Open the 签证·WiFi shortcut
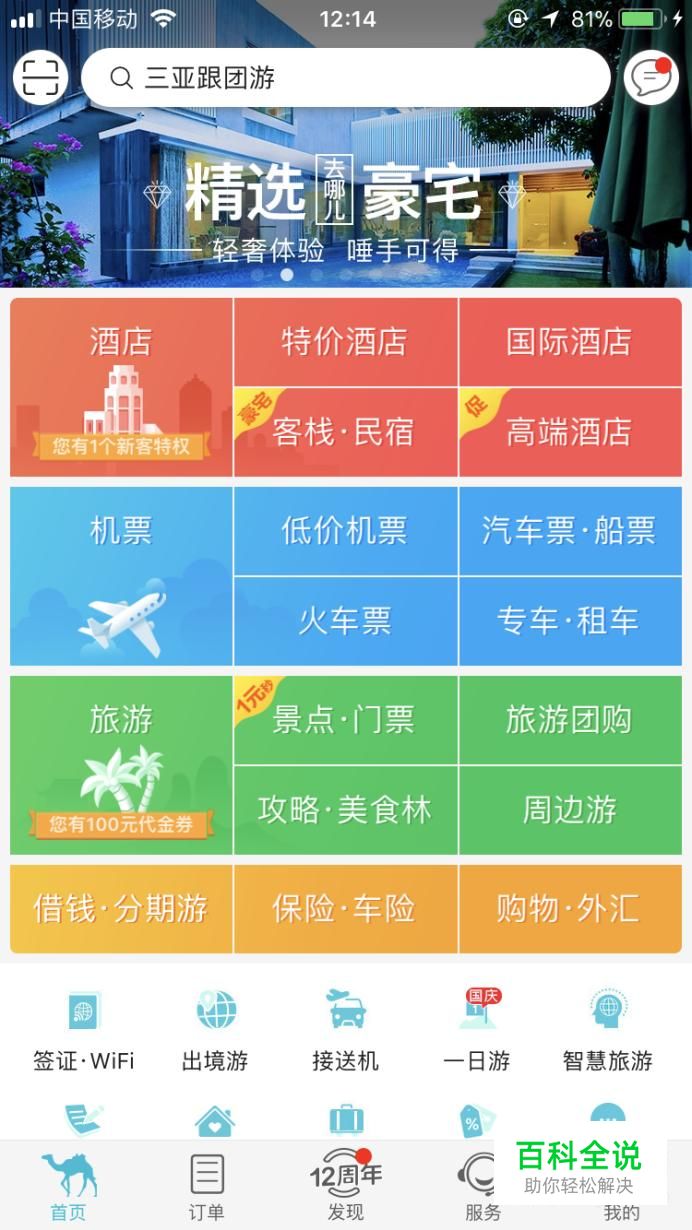Viewport: 692px width, 1230px height. click(84, 1030)
